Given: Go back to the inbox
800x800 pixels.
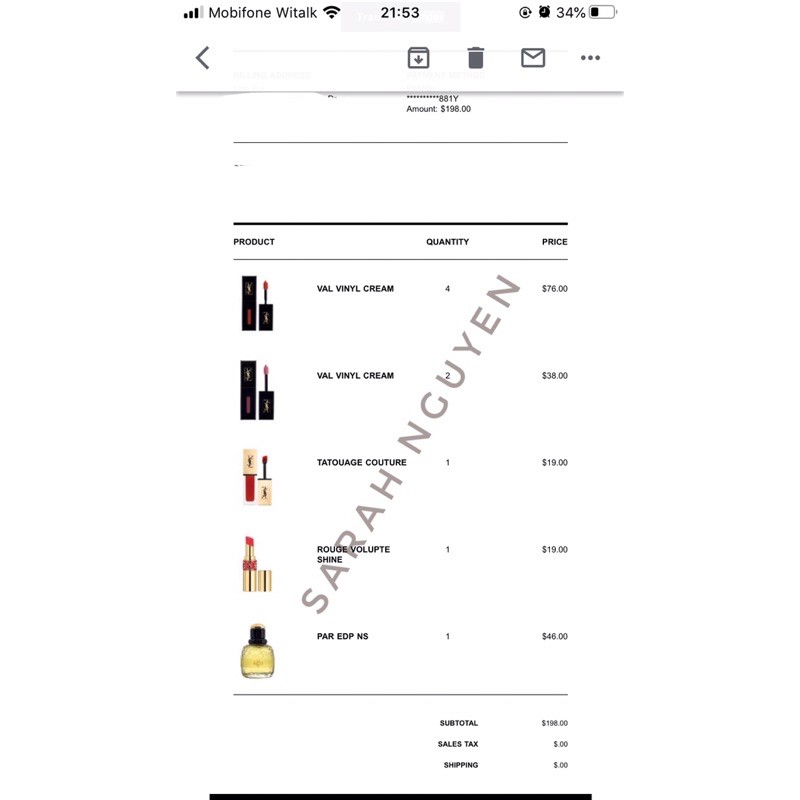Looking at the screenshot, I should [203, 58].
